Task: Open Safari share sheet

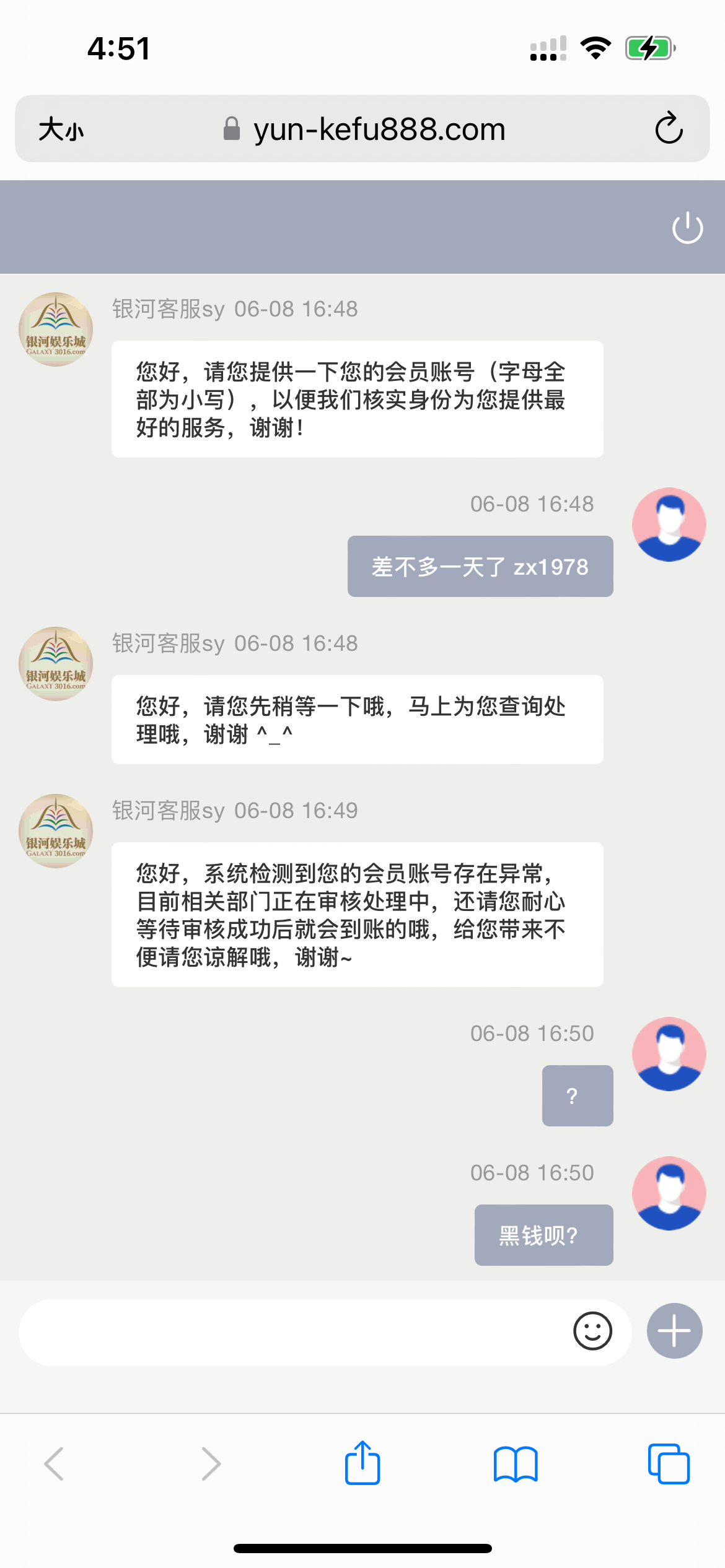Action: (362, 1463)
